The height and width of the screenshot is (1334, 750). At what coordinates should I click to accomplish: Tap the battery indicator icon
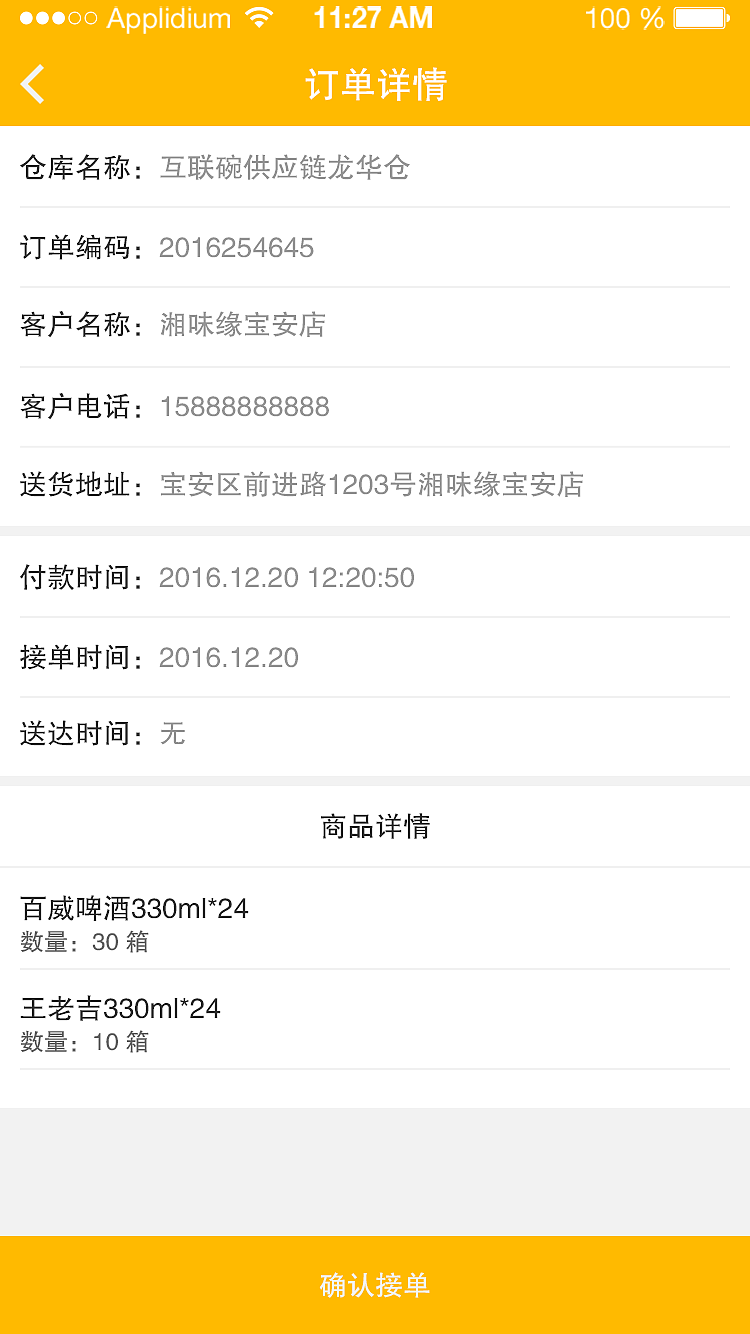[698, 17]
